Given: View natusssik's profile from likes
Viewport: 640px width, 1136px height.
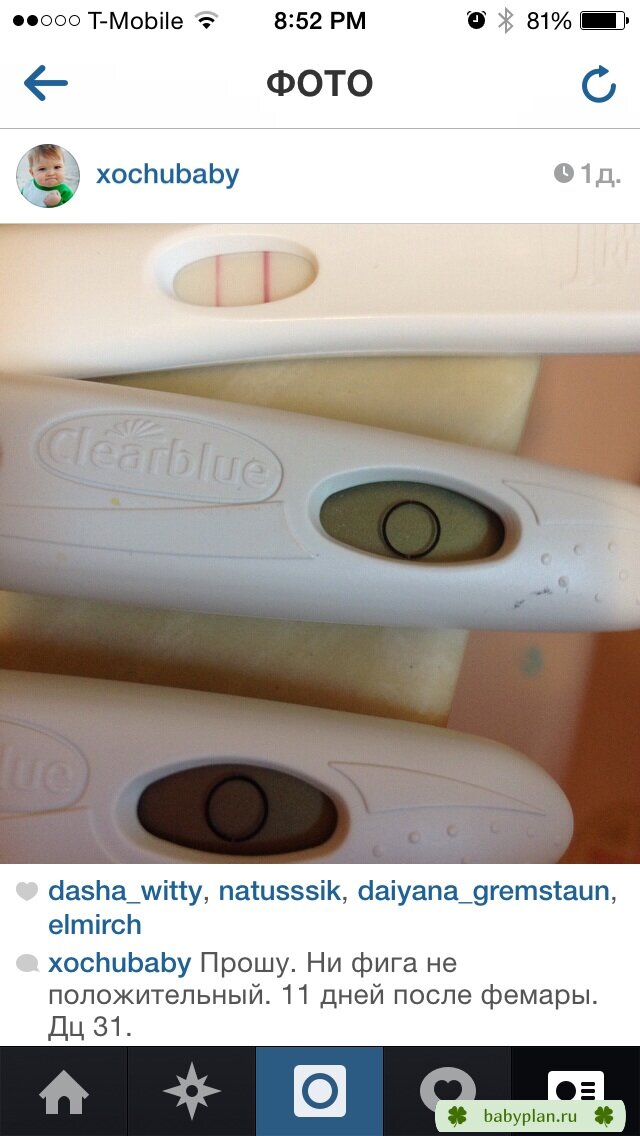Looking at the screenshot, I should [280, 891].
